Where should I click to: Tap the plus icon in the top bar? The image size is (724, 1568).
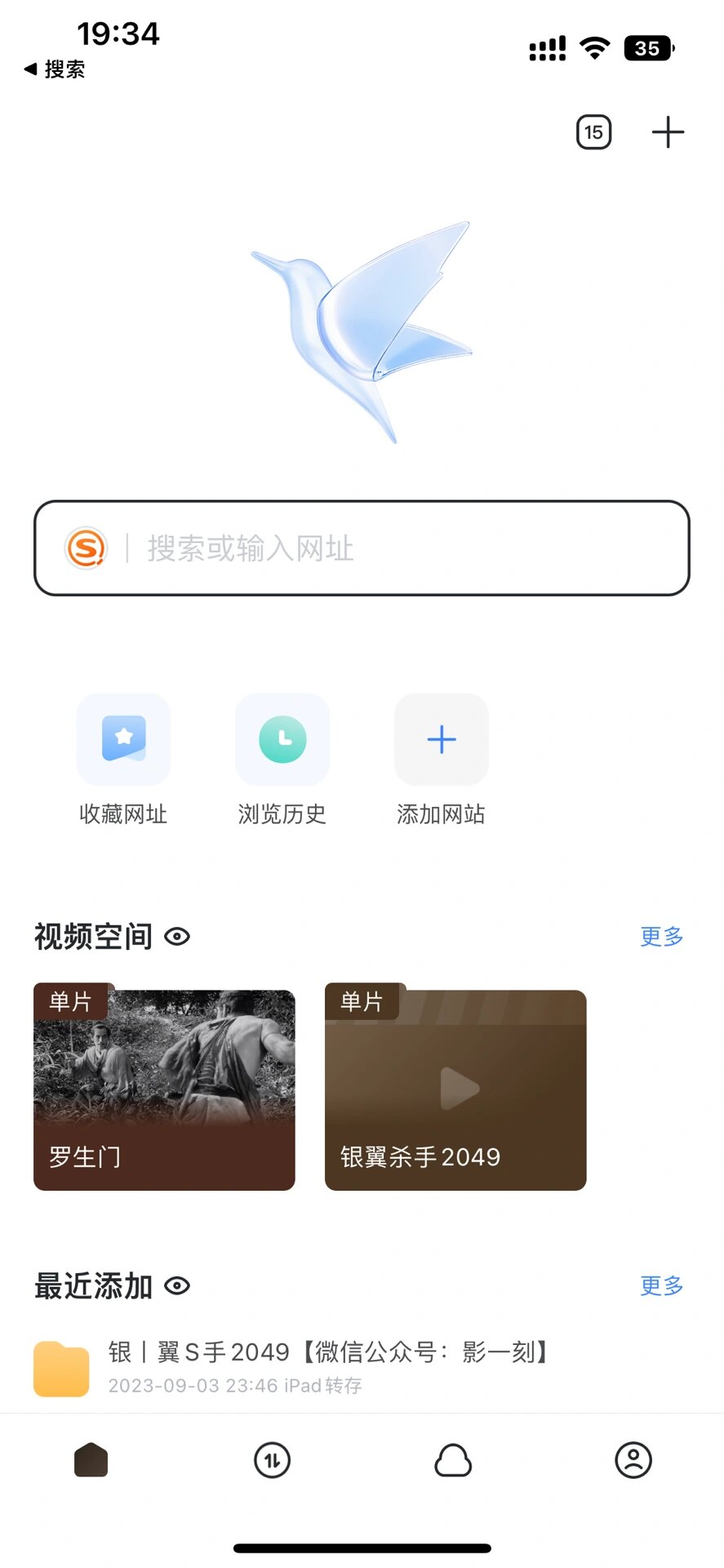(667, 132)
